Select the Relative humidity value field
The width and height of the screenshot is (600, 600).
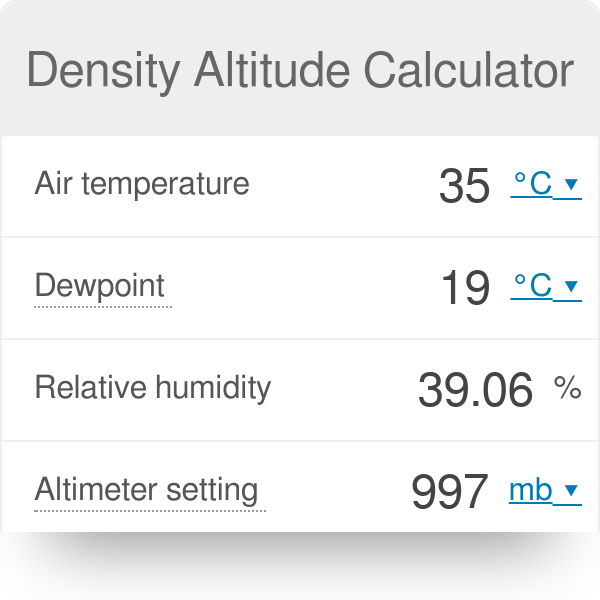click(x=475, y=390)
